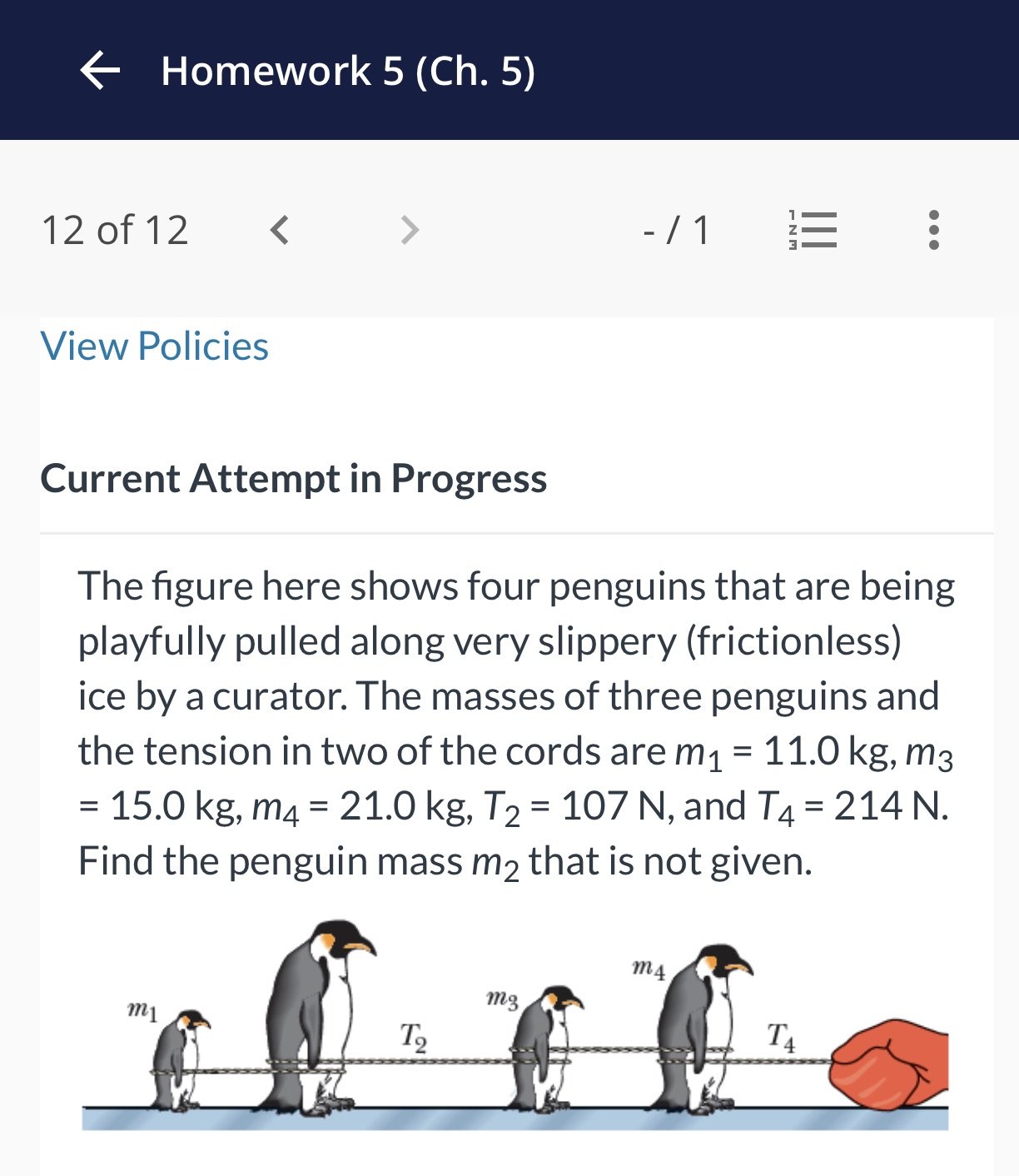Open the View Policies link
Screen dimensions: 1019x1176
[155, 346]
